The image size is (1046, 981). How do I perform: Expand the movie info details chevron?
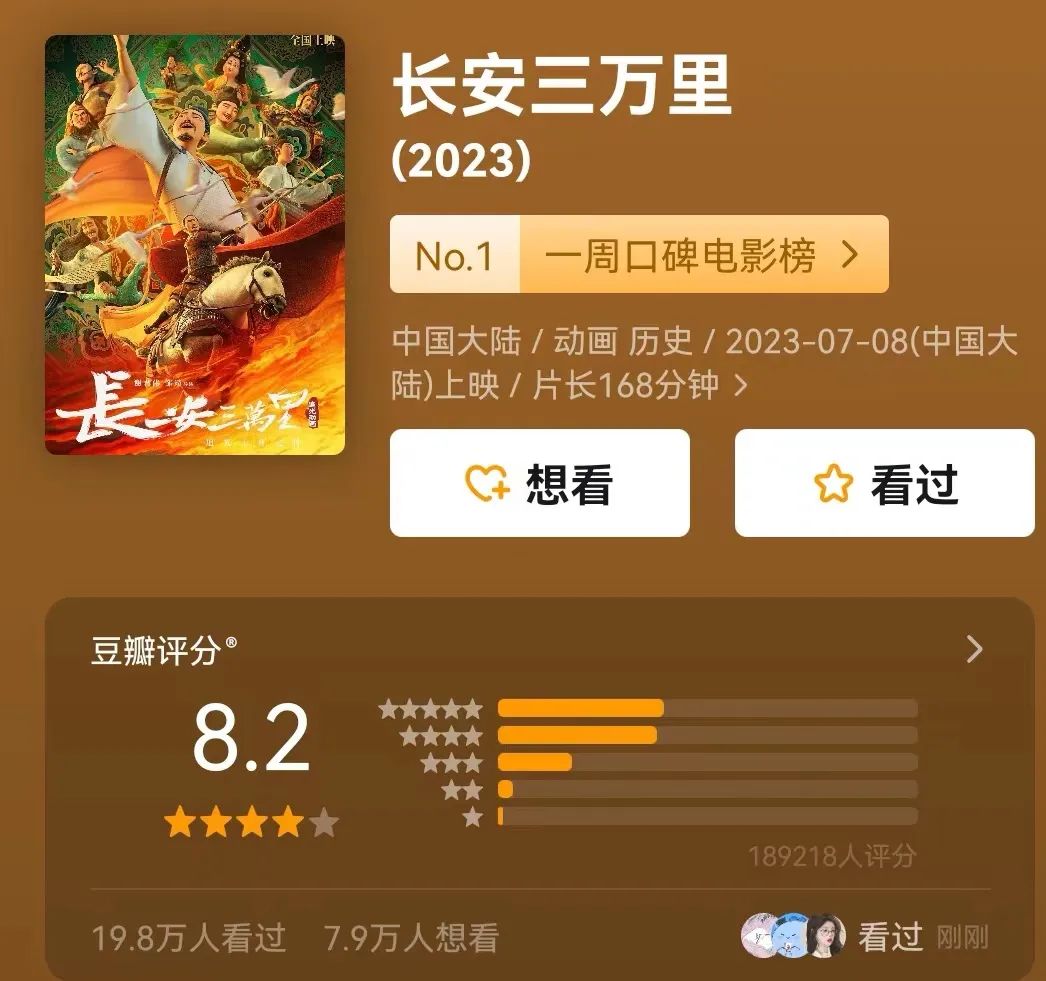741,385
